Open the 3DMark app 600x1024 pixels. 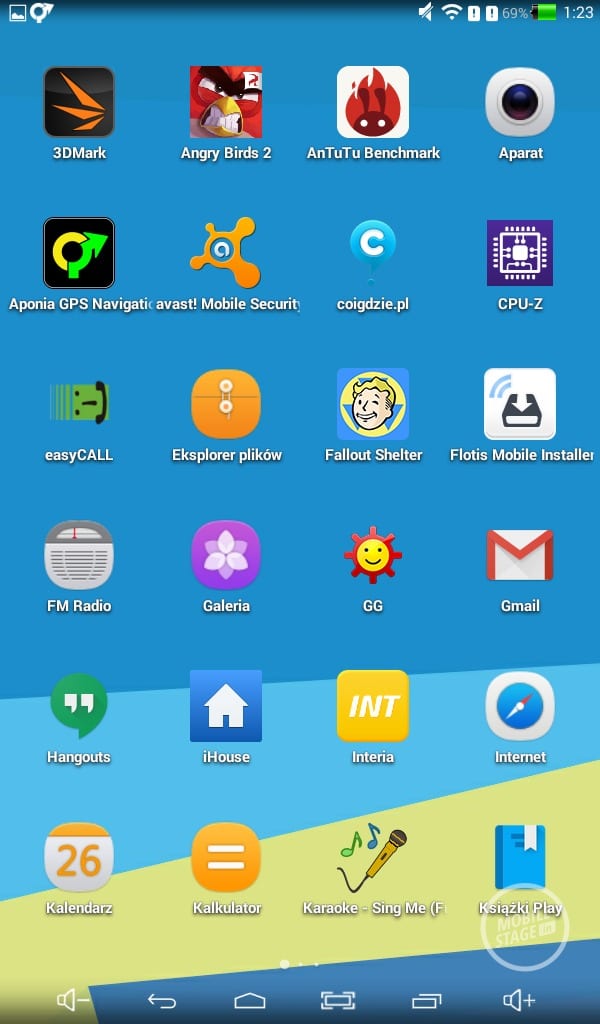[x=79, y=102]
